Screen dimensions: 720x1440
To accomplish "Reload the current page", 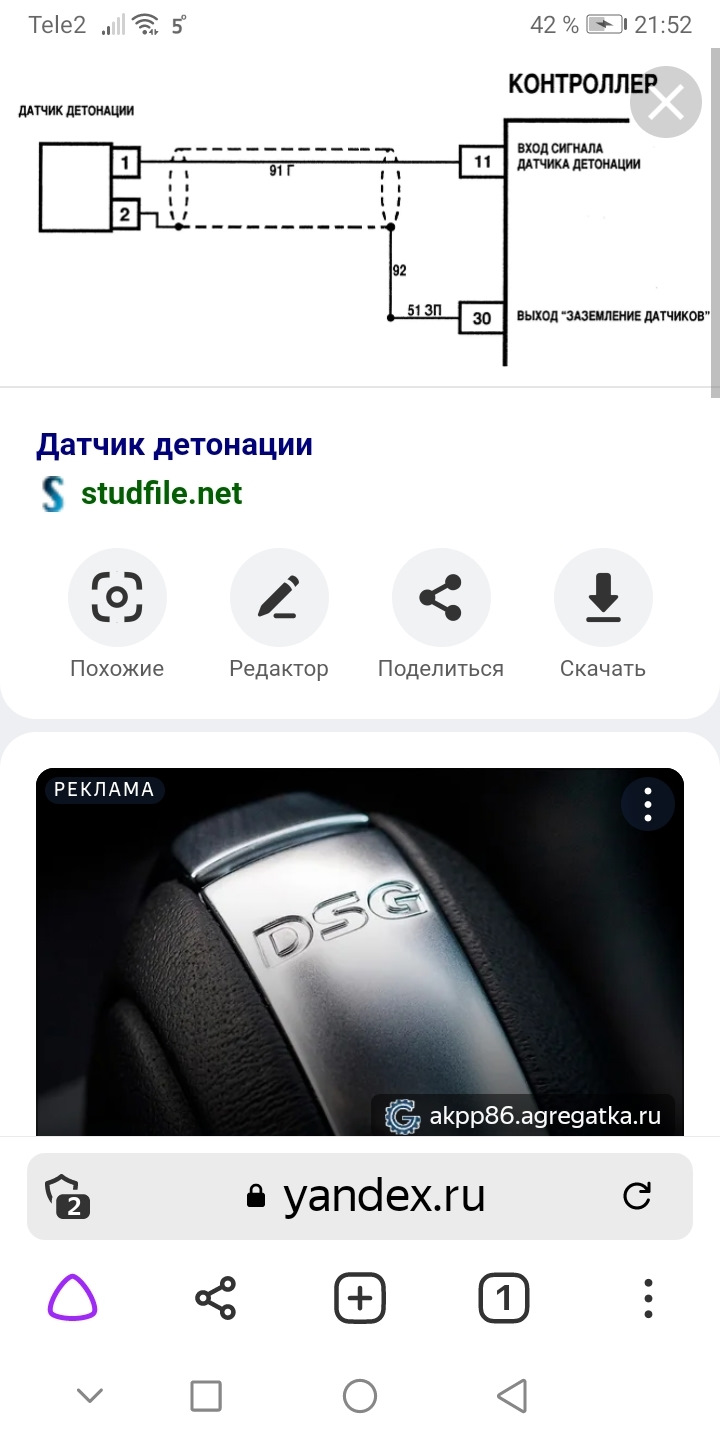I will click(637, 1196).
